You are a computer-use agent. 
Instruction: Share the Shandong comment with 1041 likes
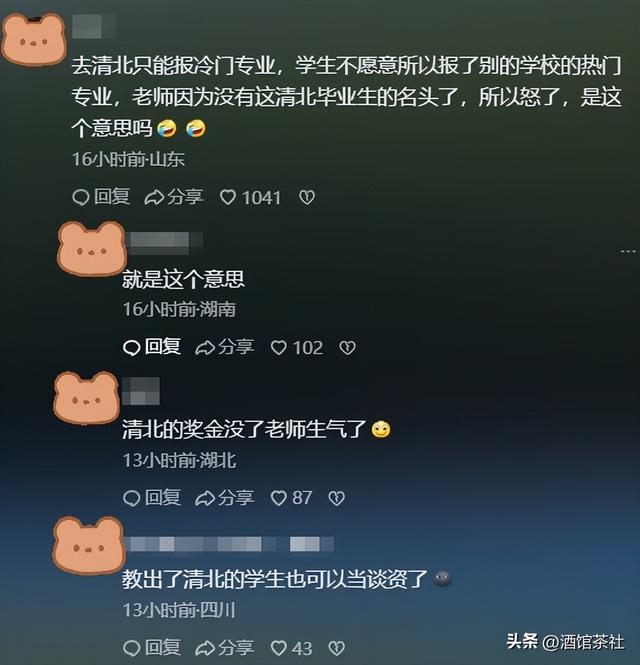click(x=174, y=197)
